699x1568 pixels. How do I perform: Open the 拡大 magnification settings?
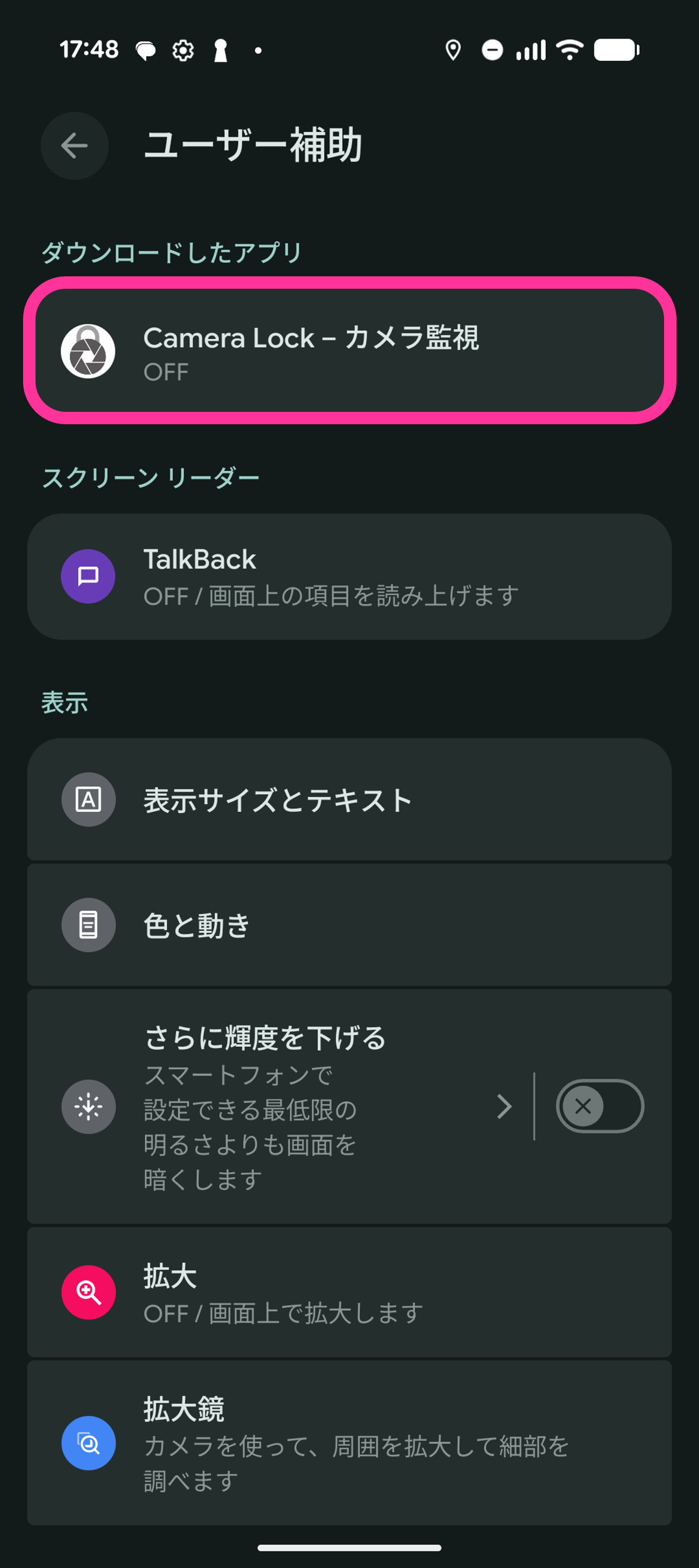tap(349, 1293)
